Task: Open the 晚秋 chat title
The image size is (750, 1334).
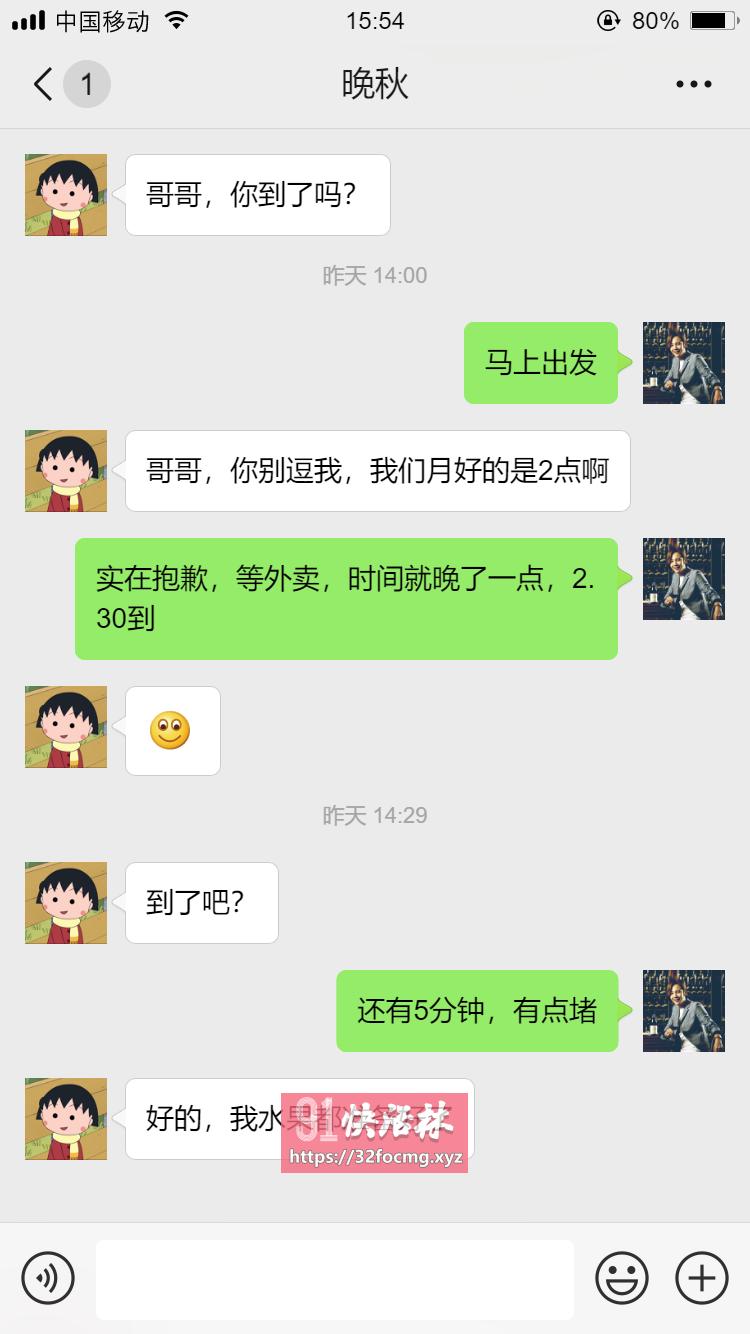Action: (x=374, y=84)
